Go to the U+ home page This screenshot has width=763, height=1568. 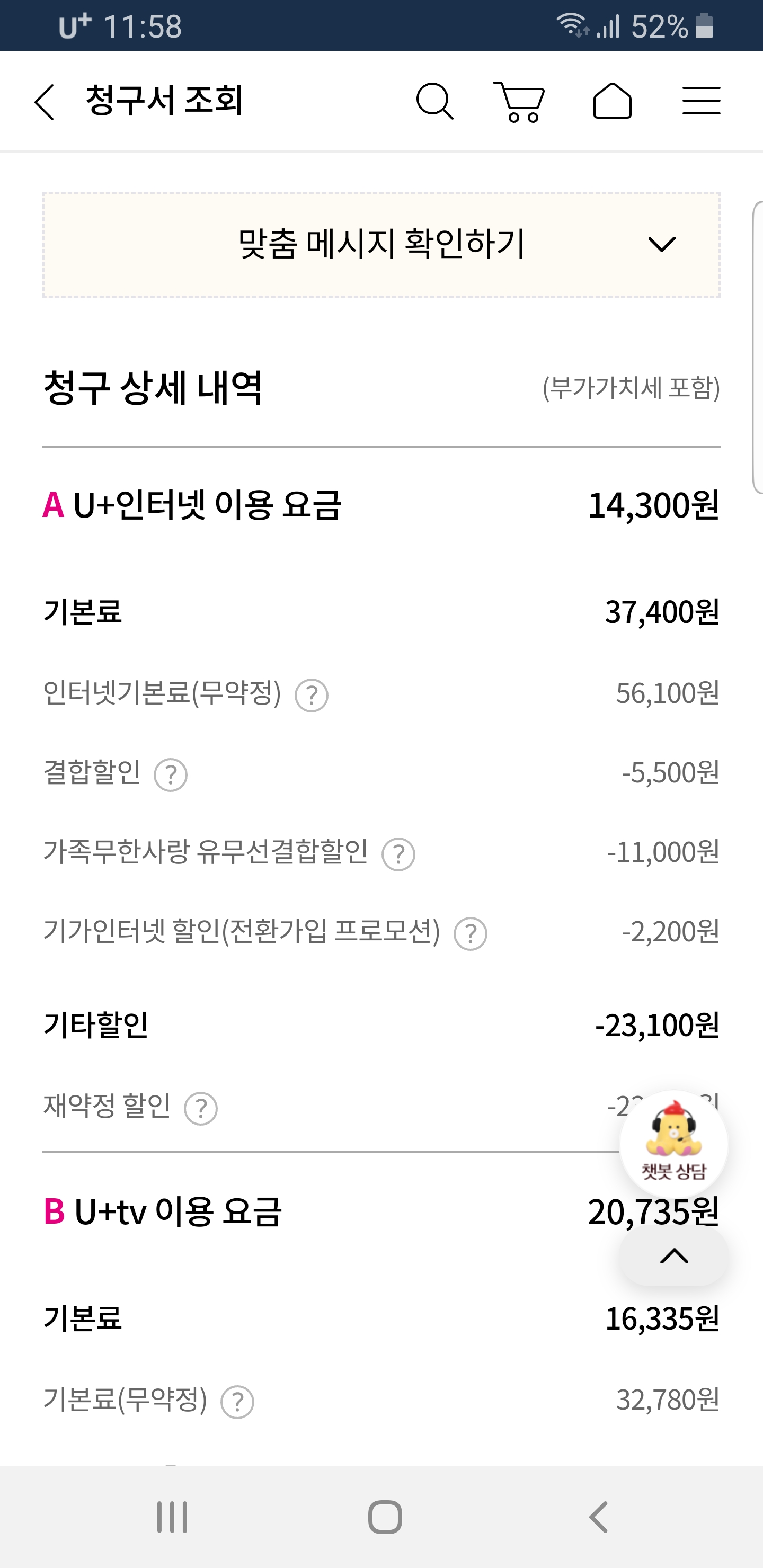click(612, 102)
